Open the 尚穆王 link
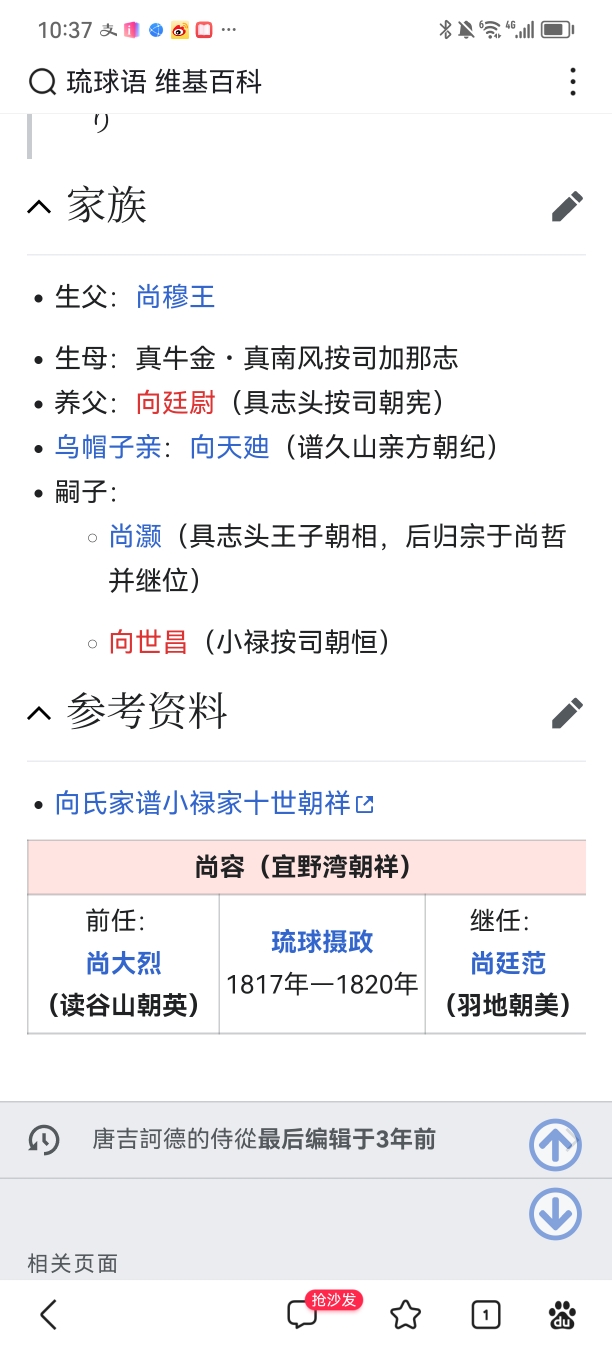Image resolution: width=612 pixels, height=1350 pixels. tap(176, 297)
